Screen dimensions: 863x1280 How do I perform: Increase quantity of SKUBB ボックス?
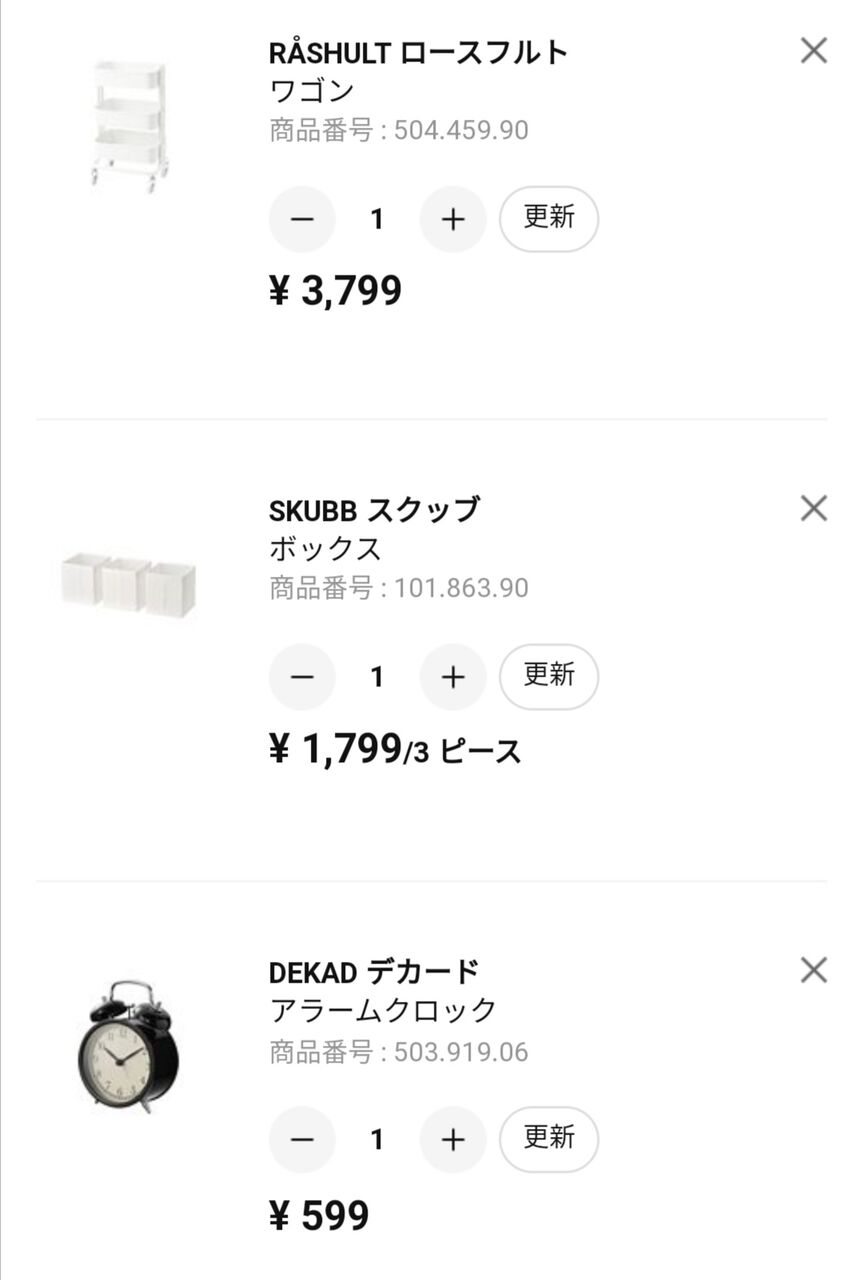click(452, 676)
